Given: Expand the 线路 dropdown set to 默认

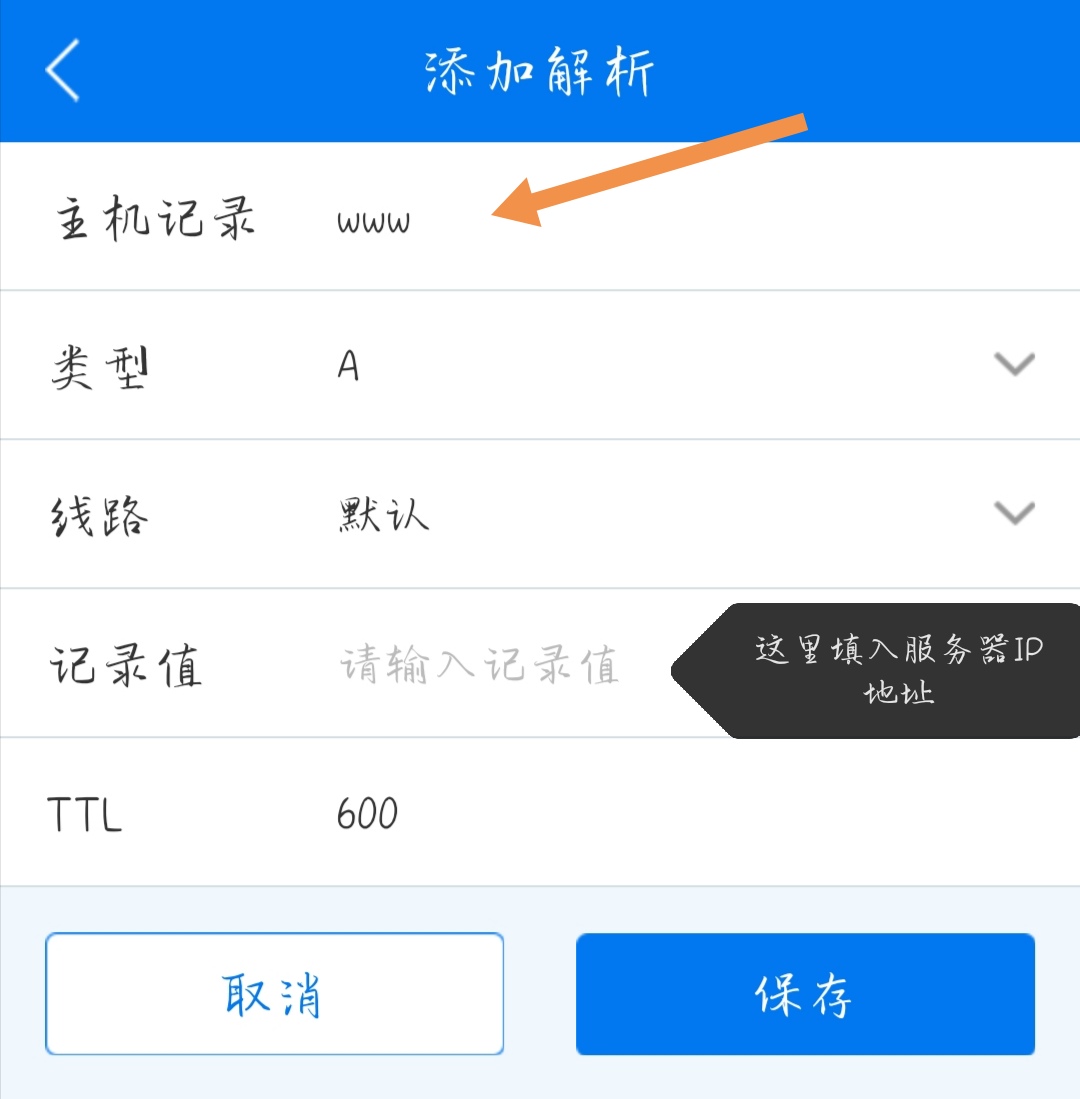Looking at the screenshot, I should point(1014,513).
